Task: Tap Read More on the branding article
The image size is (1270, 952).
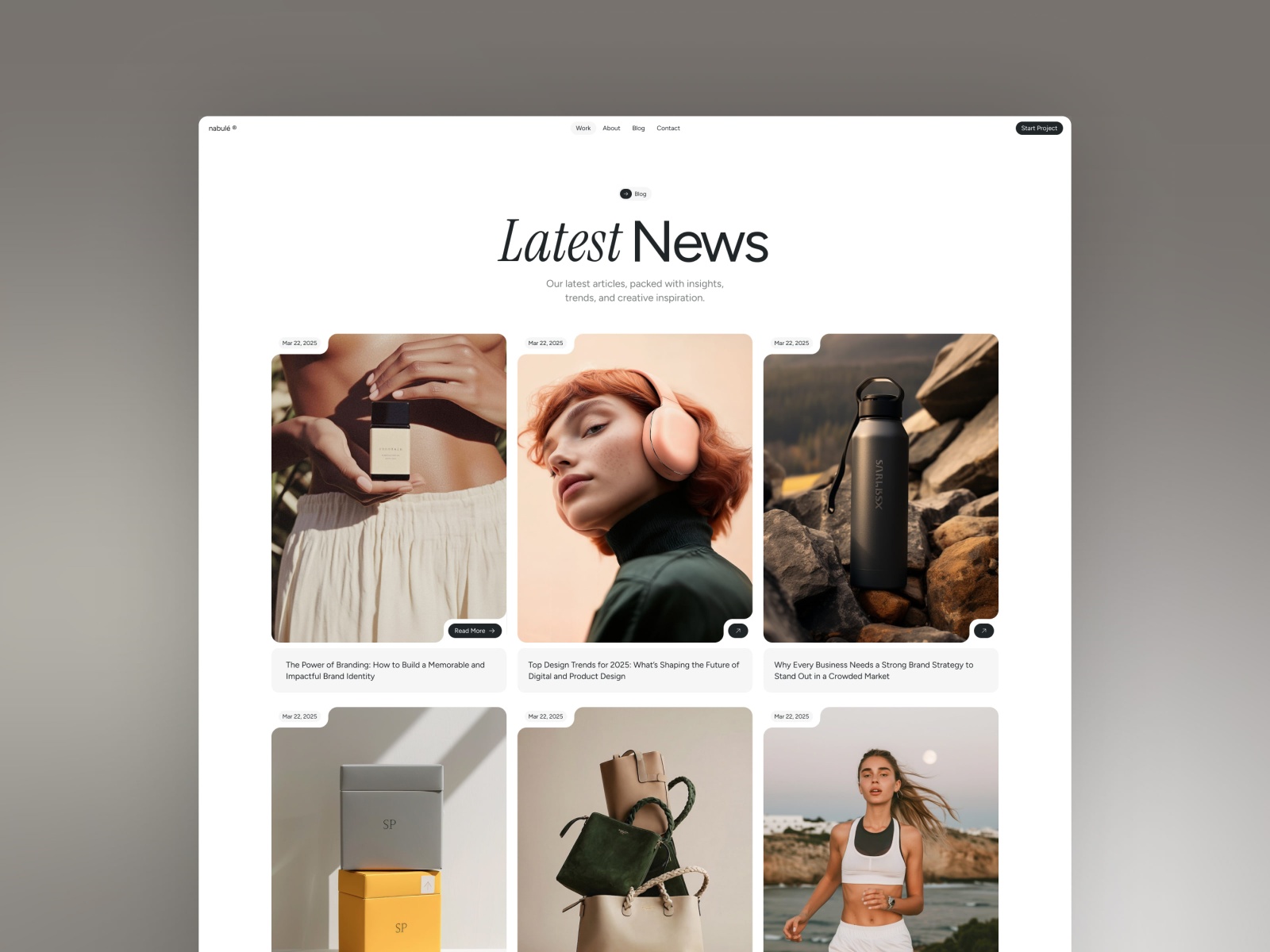Action: 475,631
